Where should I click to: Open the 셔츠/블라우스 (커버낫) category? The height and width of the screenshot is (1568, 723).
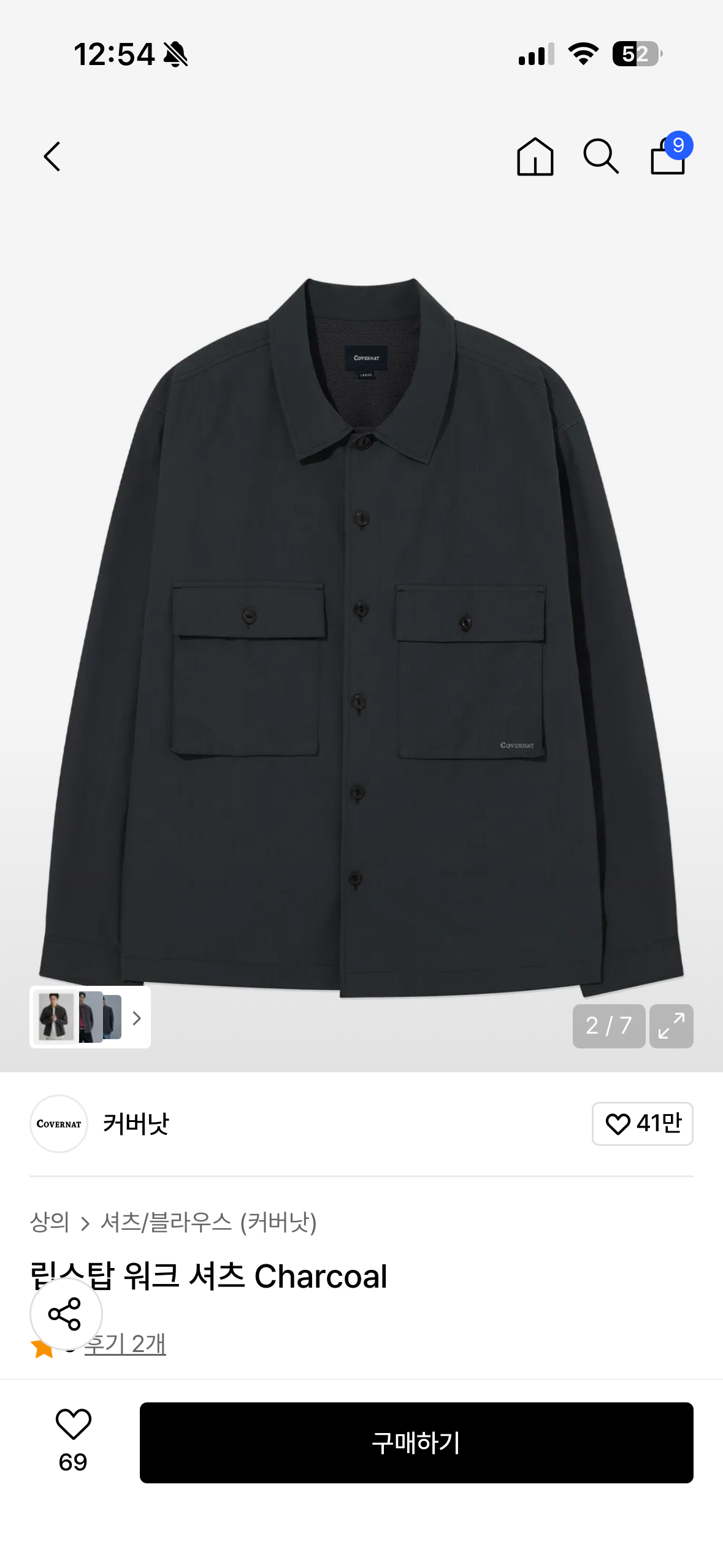pos(208,1223)
